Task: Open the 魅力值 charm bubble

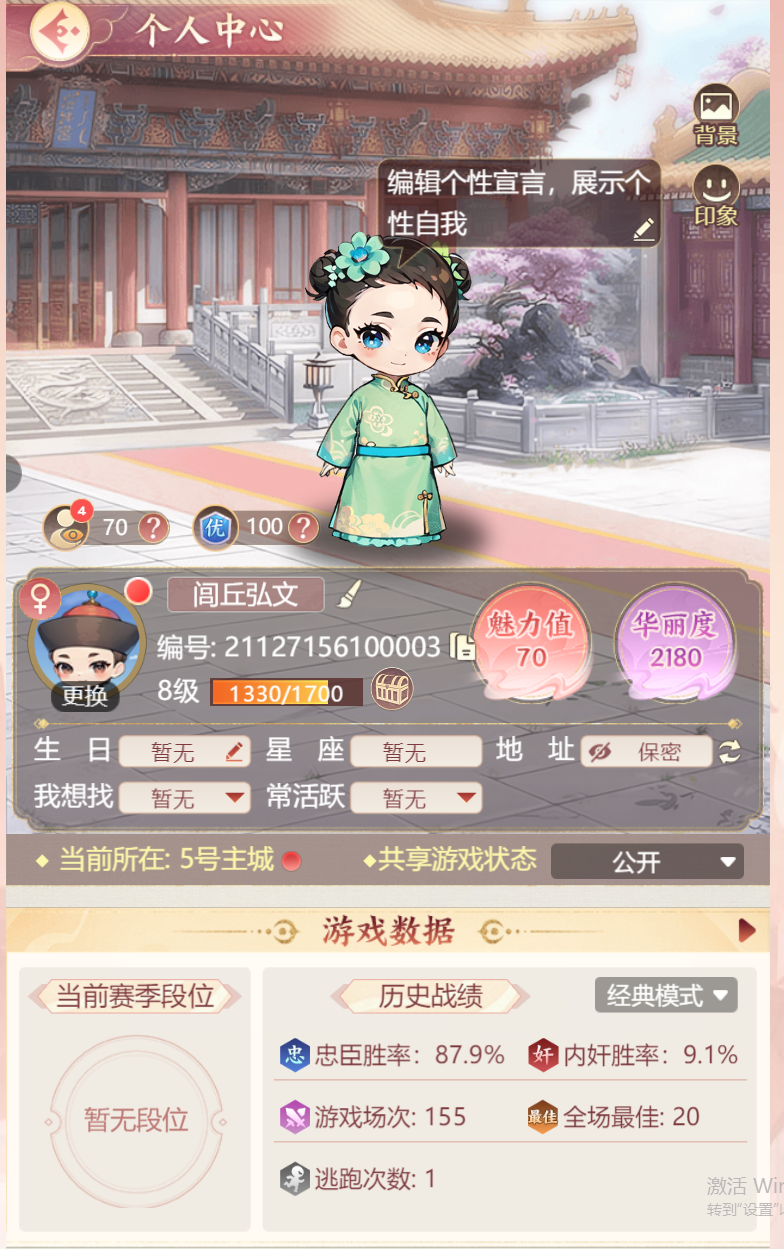Action: point(531,641)
